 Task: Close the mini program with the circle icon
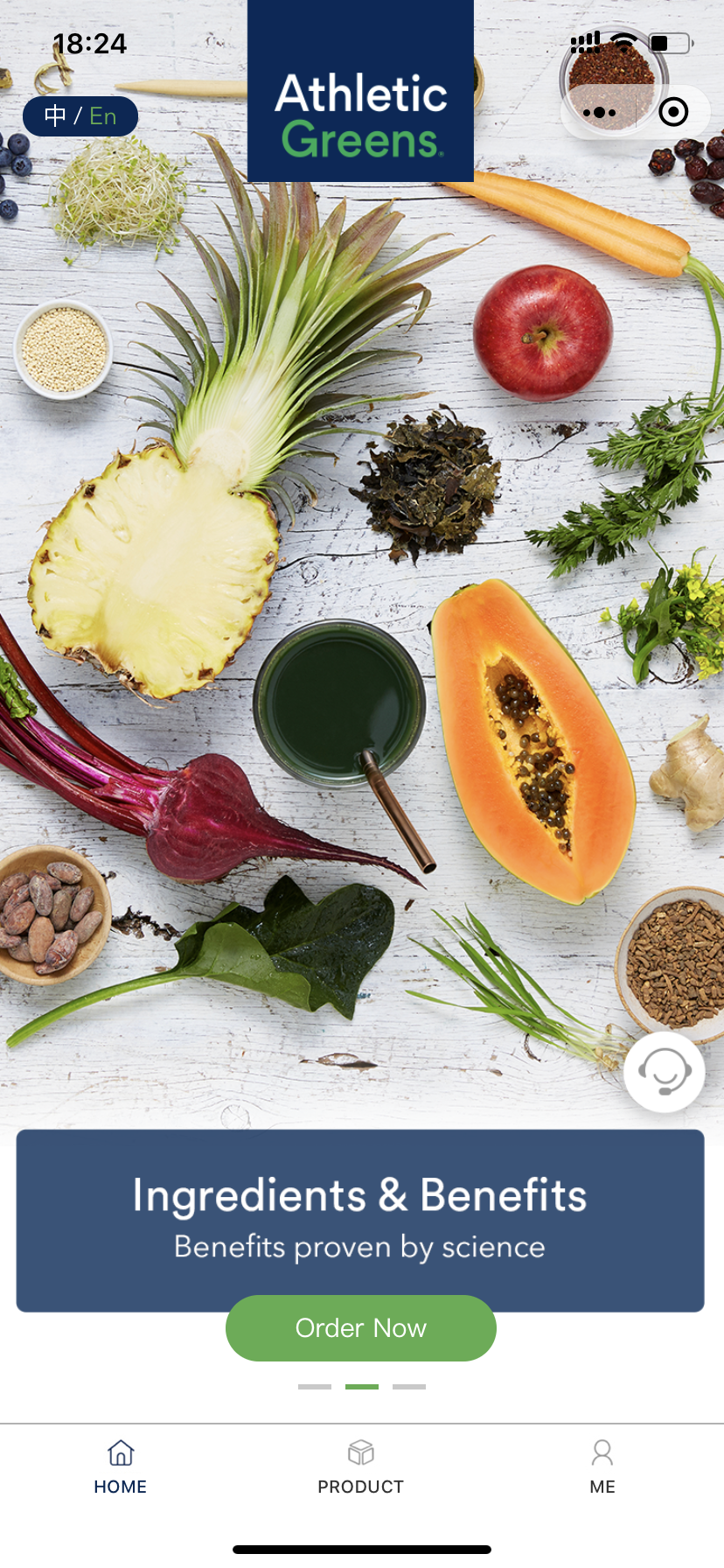pos(673,113)
